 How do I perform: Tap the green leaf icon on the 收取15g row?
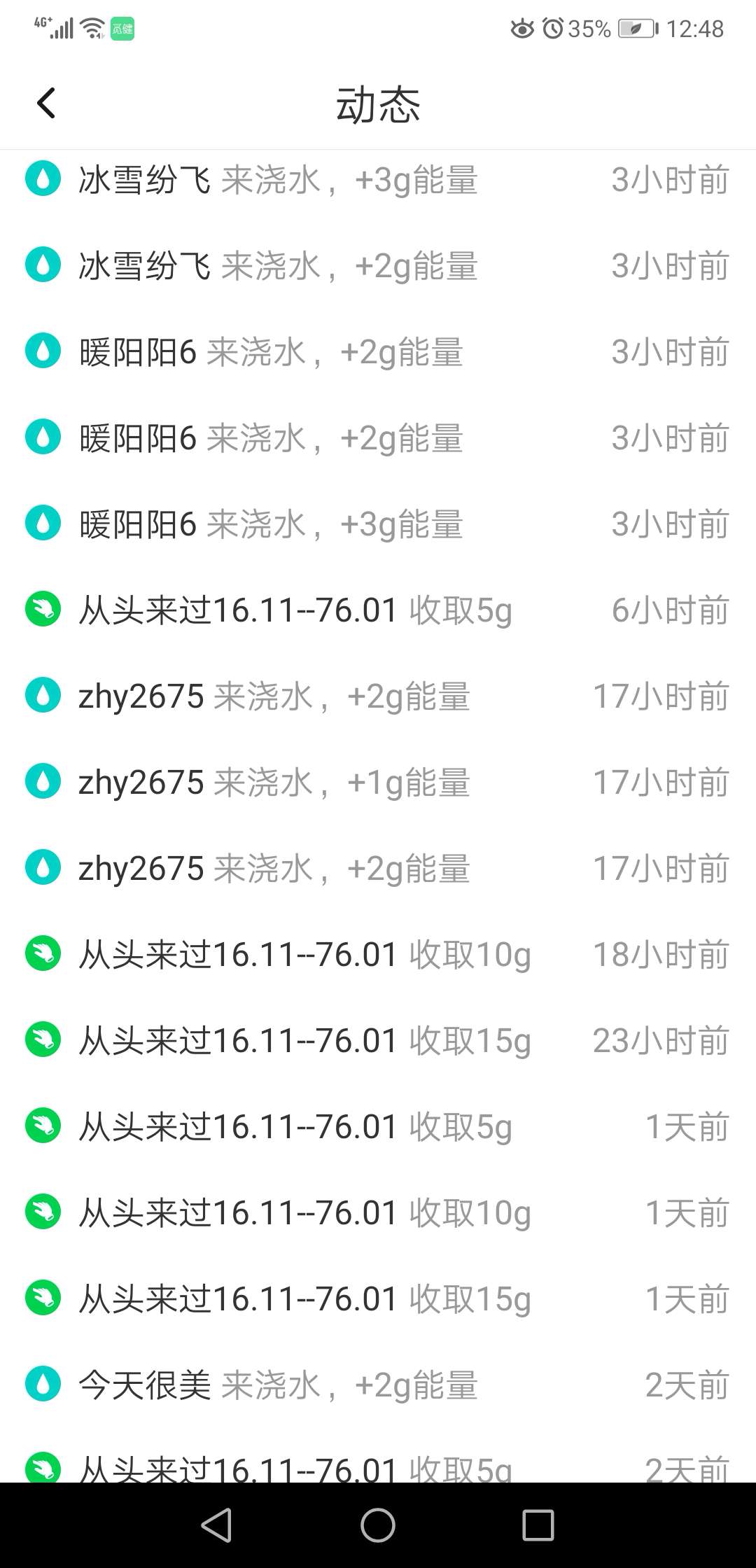tap(42, 1039)
